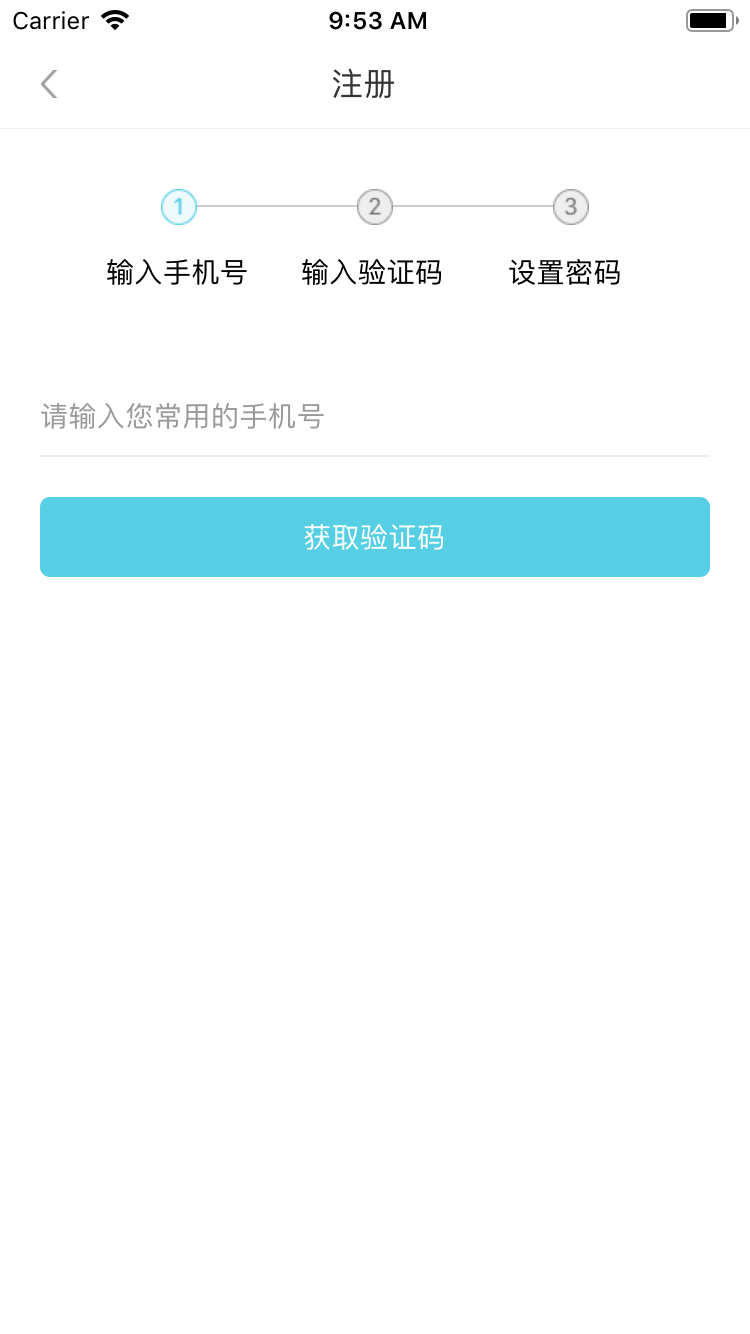Click the Carrier label in status bar
The image size is (750, 1334).
(50, 20)
